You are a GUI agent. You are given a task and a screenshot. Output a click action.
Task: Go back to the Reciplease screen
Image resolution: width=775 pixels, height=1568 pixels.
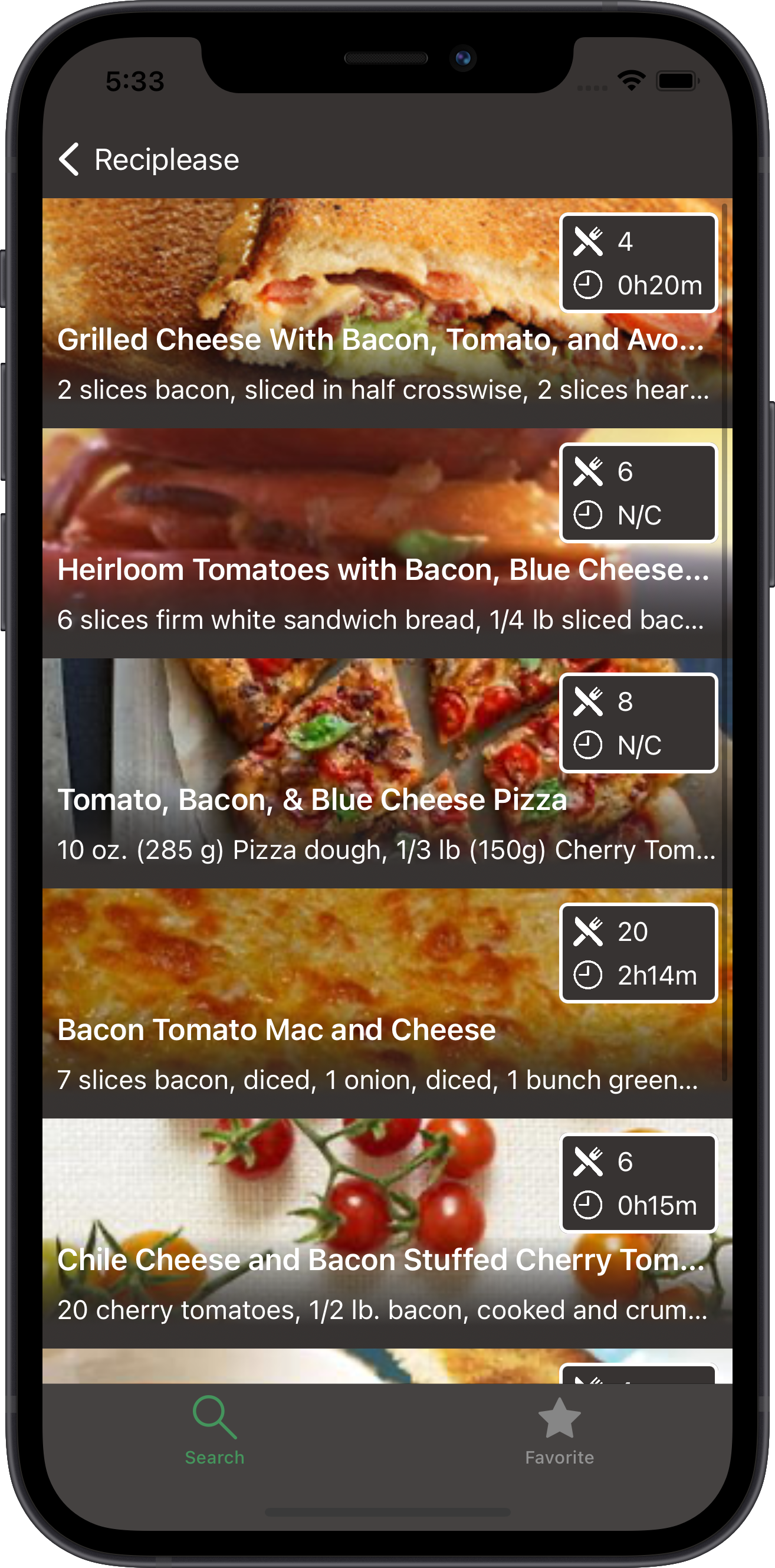tap(149, 159)
